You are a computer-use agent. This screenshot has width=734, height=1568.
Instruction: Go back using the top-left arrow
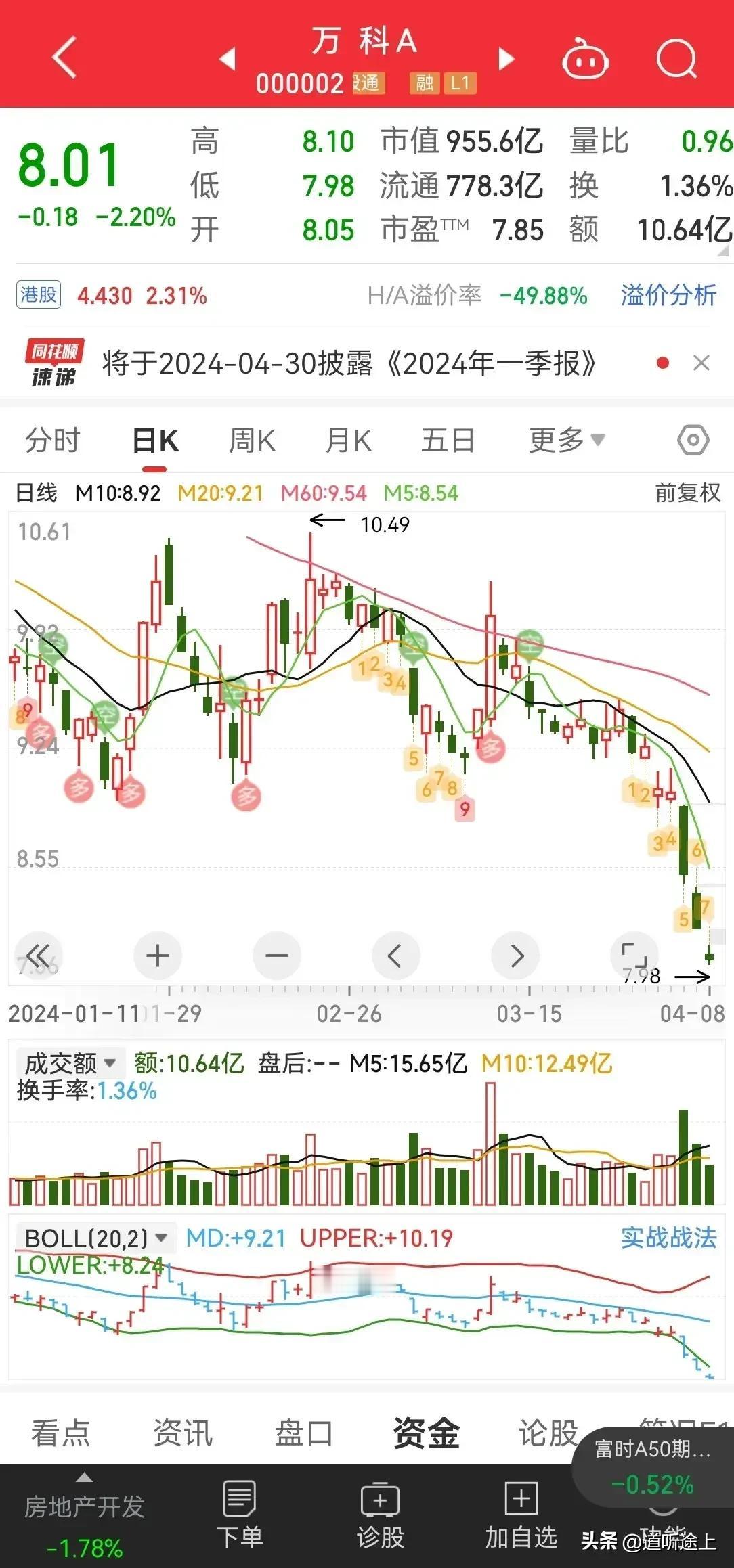(x=64, y=58)
